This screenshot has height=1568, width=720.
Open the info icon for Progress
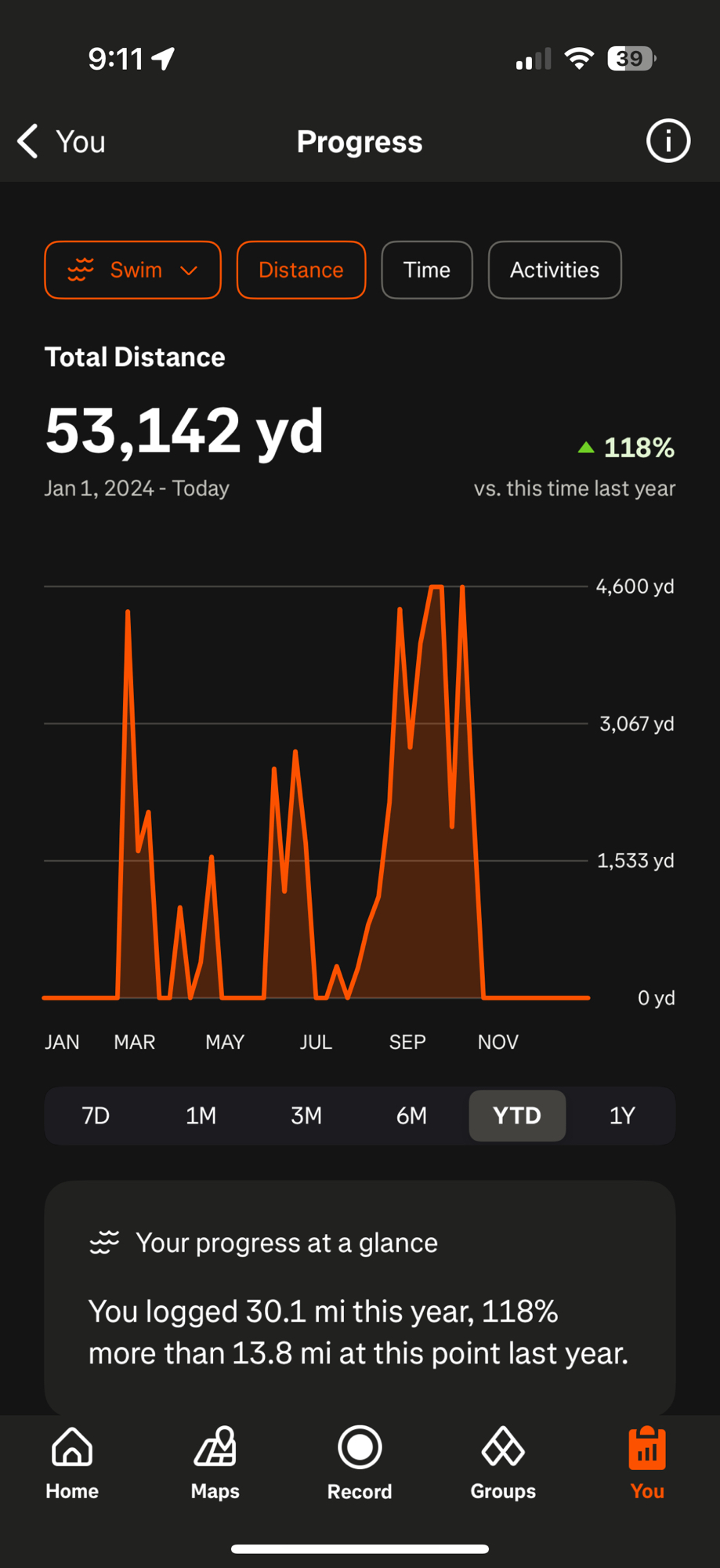tap(668, 142)
